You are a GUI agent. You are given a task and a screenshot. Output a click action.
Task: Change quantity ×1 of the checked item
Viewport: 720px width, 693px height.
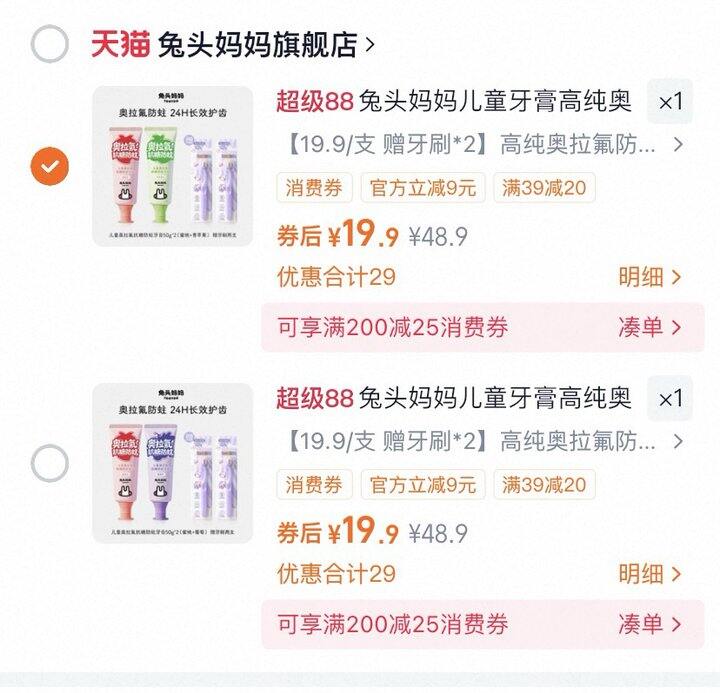(x=669, y=101)
